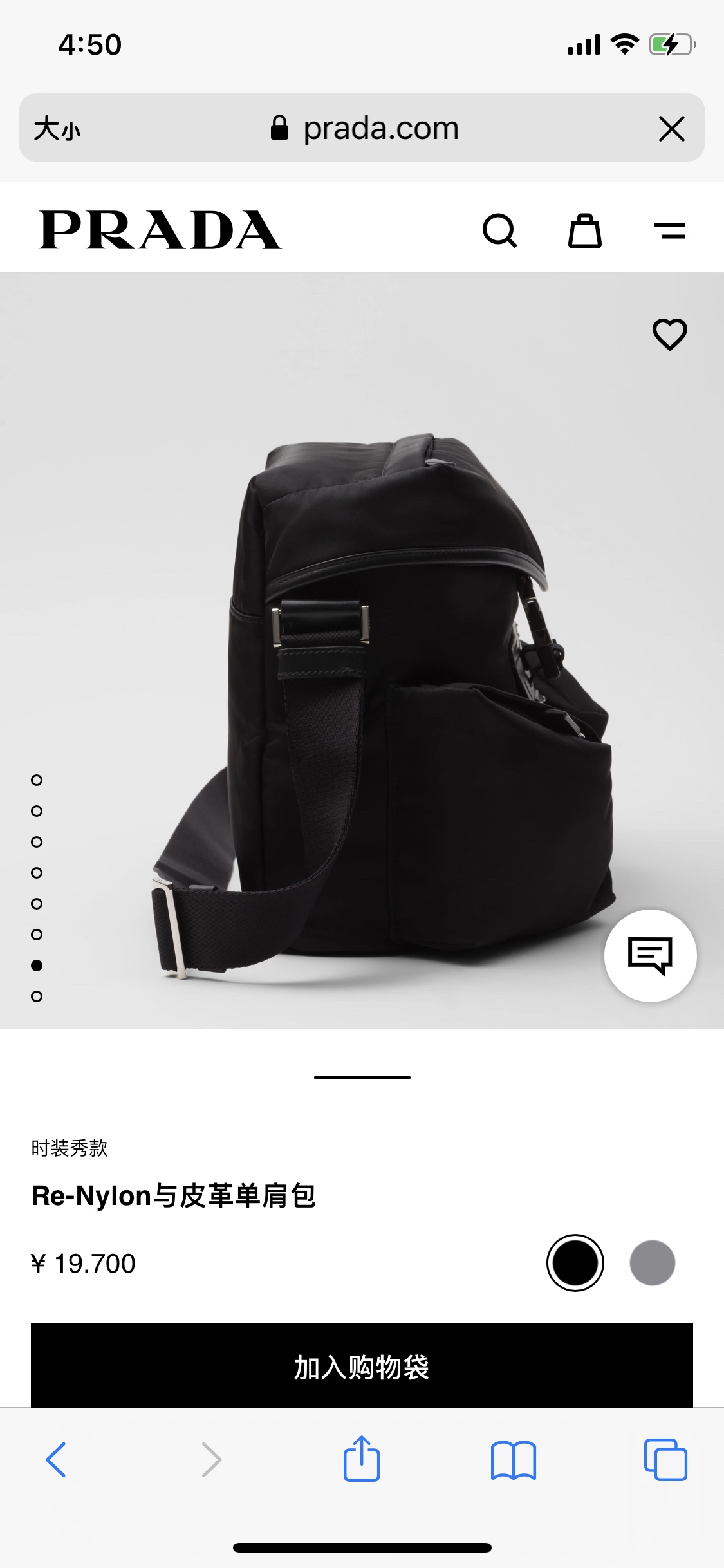
Task: Open the live chat bubble
Action: 651,956
